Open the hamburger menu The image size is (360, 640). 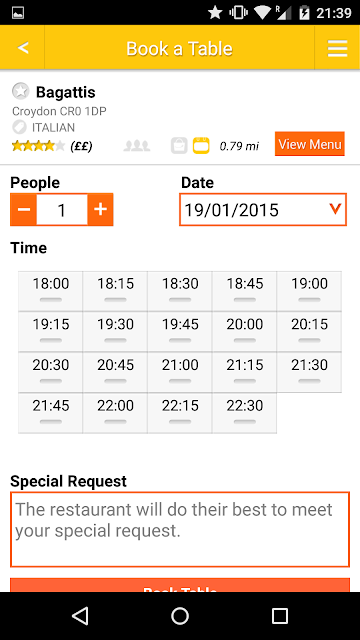click(337, 49)
